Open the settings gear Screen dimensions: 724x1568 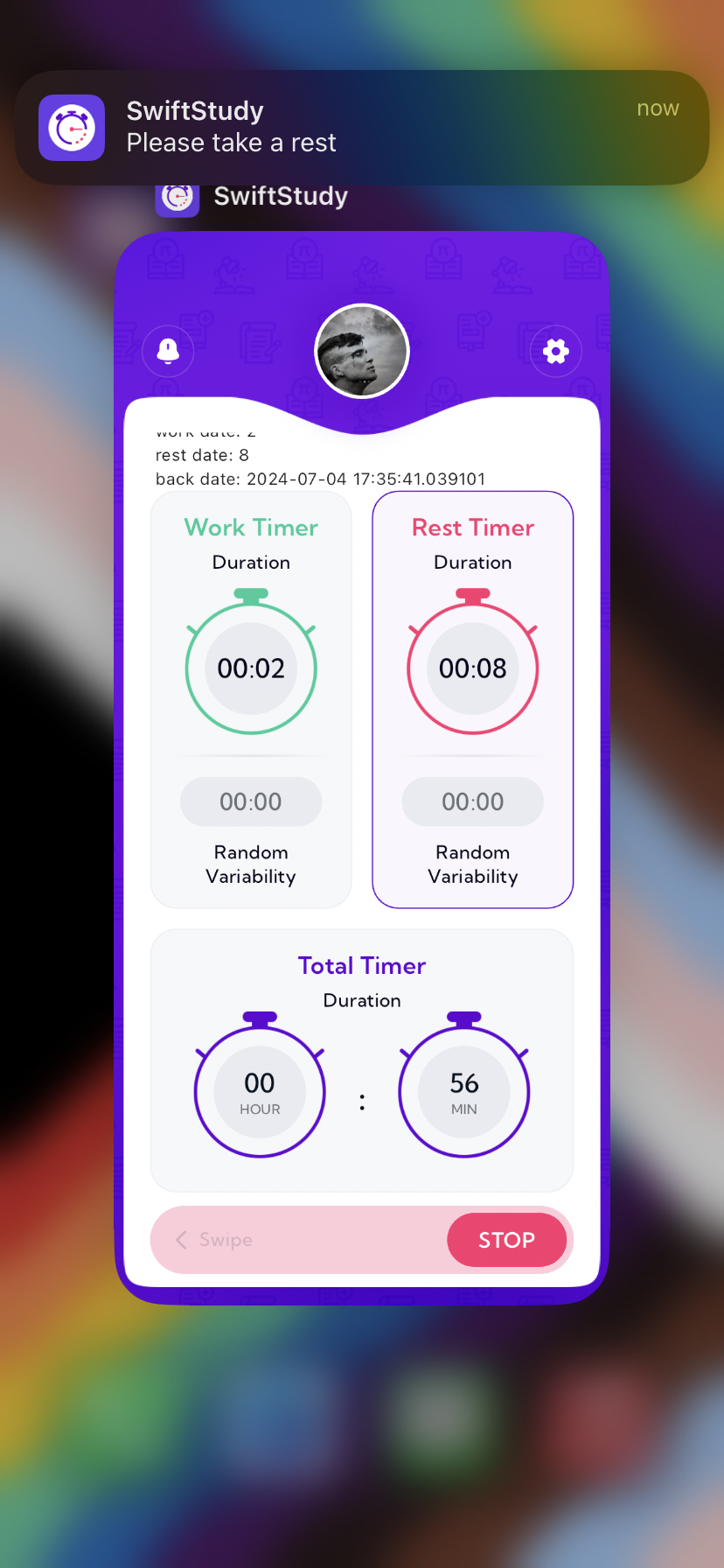[556, 351]
